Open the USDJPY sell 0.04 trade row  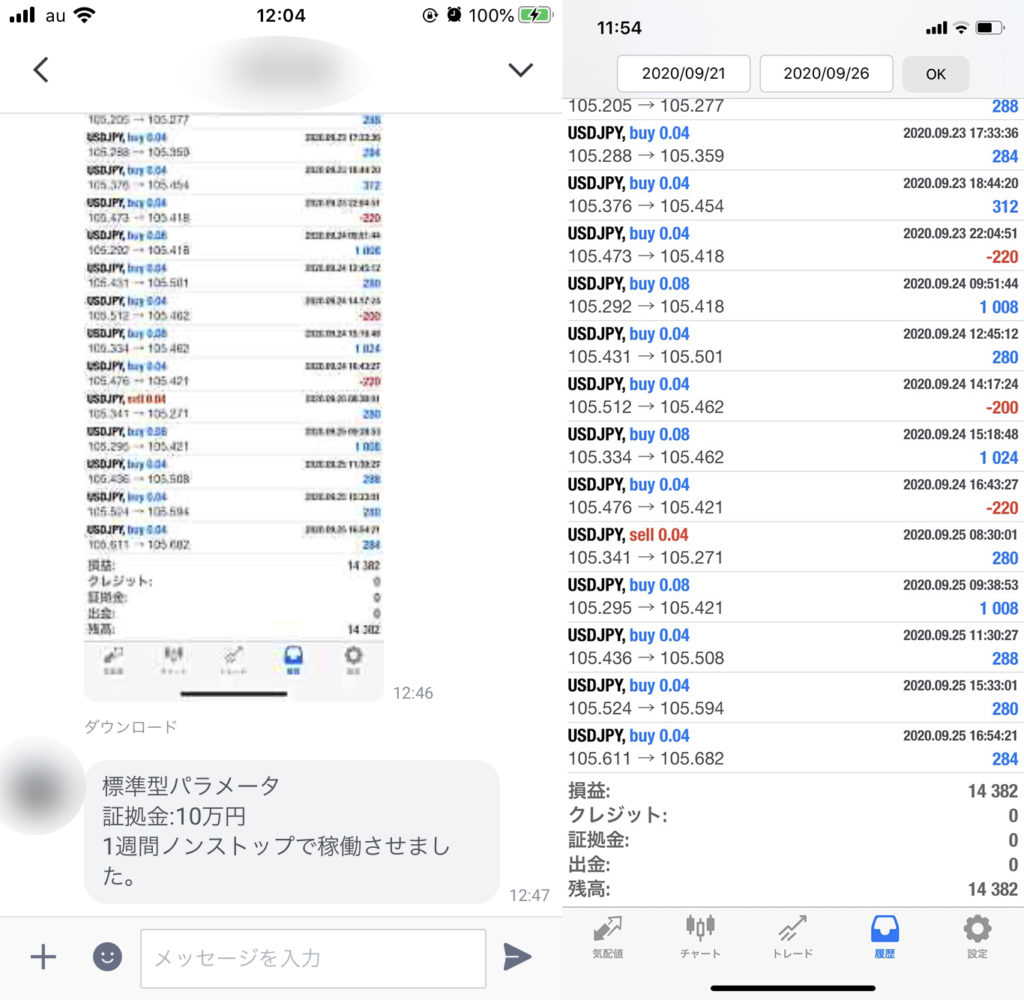pyautogui.click(x=792, y=546)
